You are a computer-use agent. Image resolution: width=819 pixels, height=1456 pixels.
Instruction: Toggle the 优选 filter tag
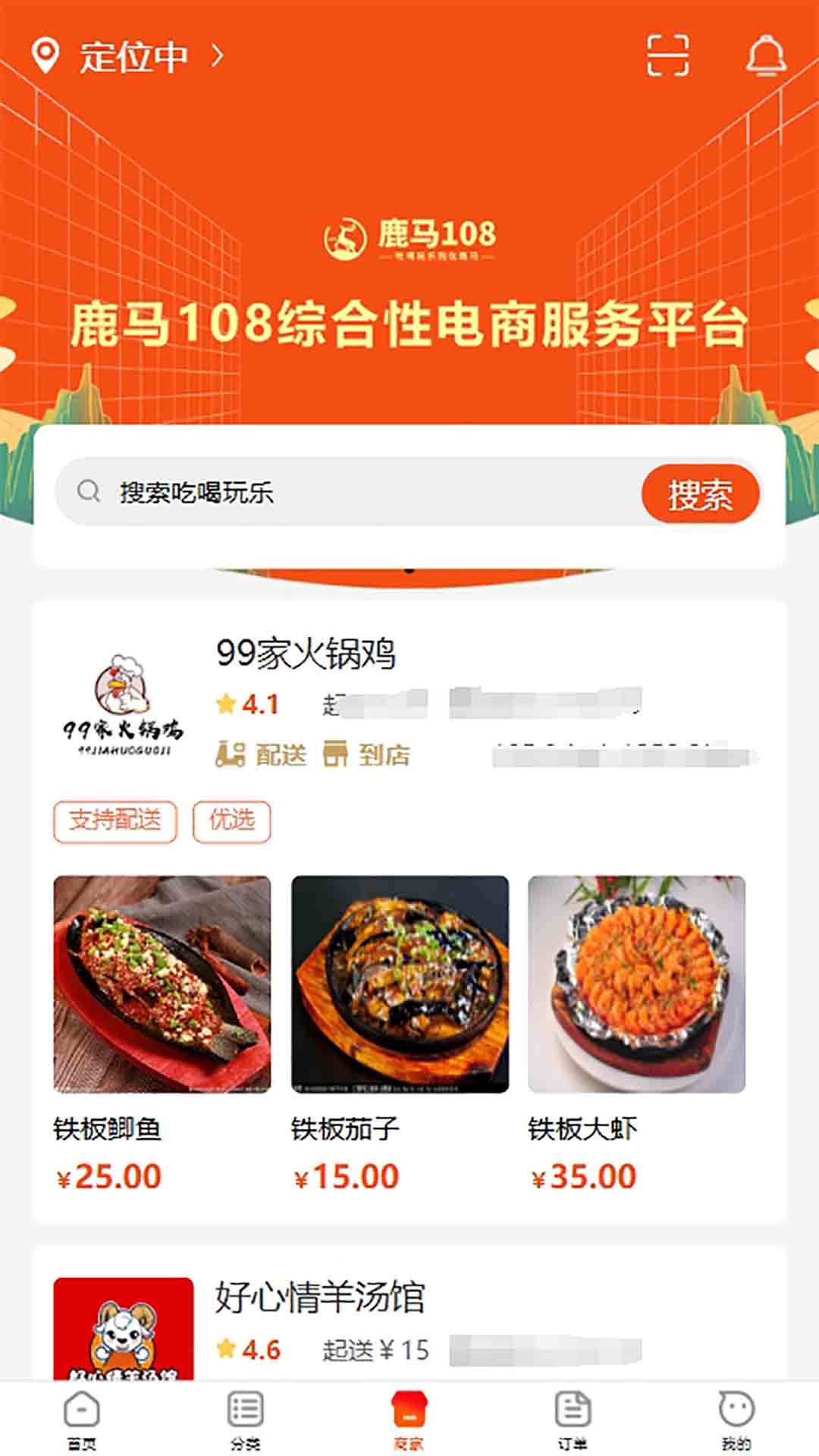point(232,821)
